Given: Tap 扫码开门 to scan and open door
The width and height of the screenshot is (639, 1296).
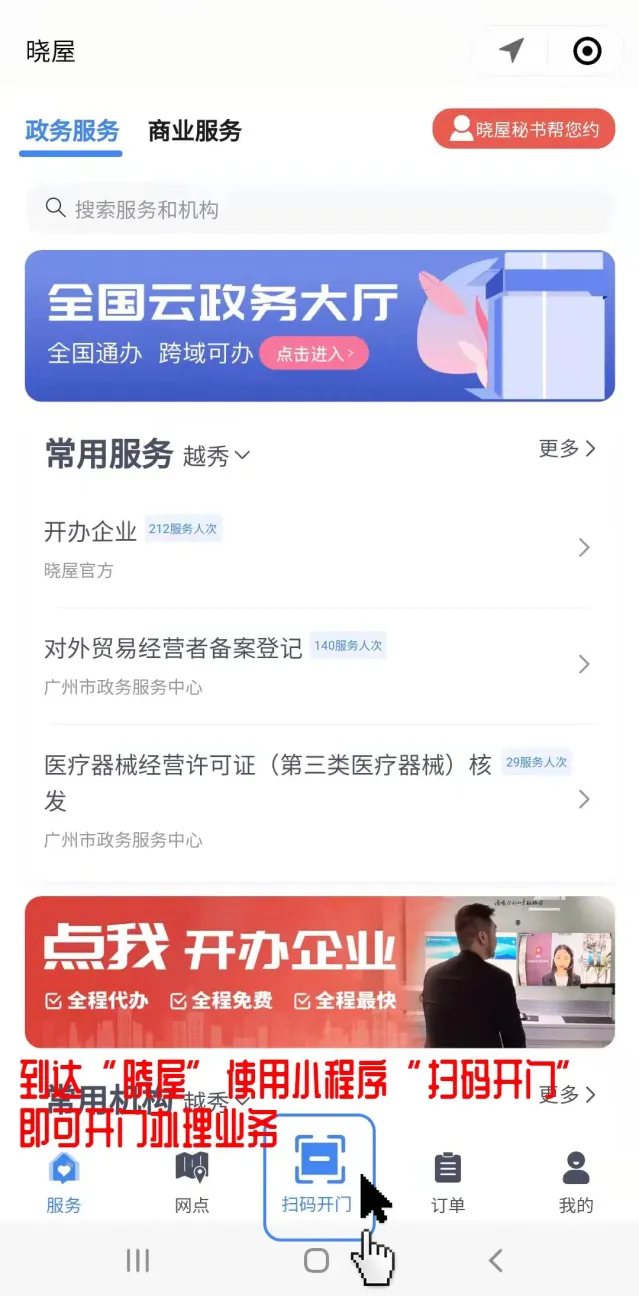Looking at the screenshot, I should tap(319, 1175).
